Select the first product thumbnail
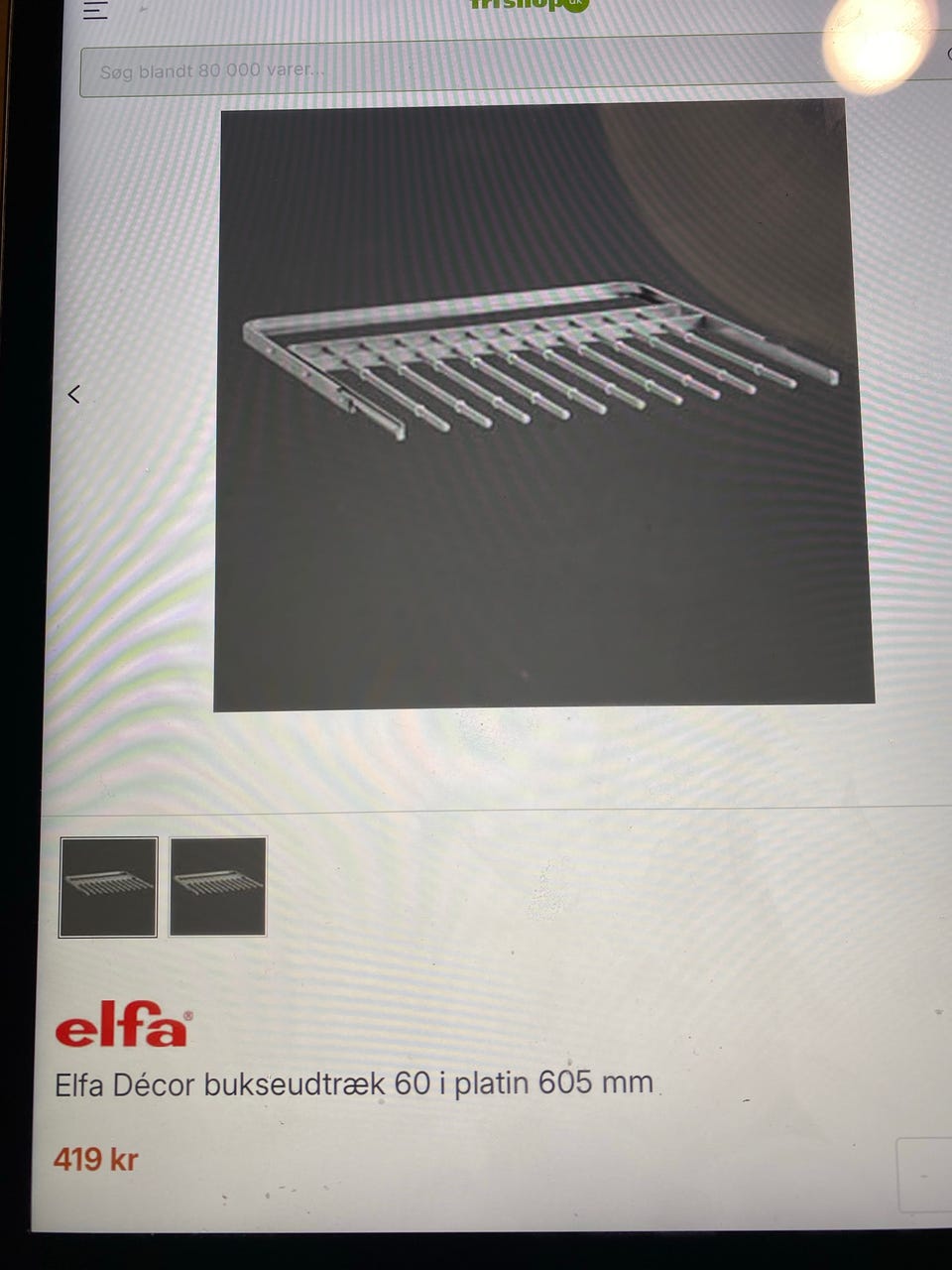 [x=108, y=888]
